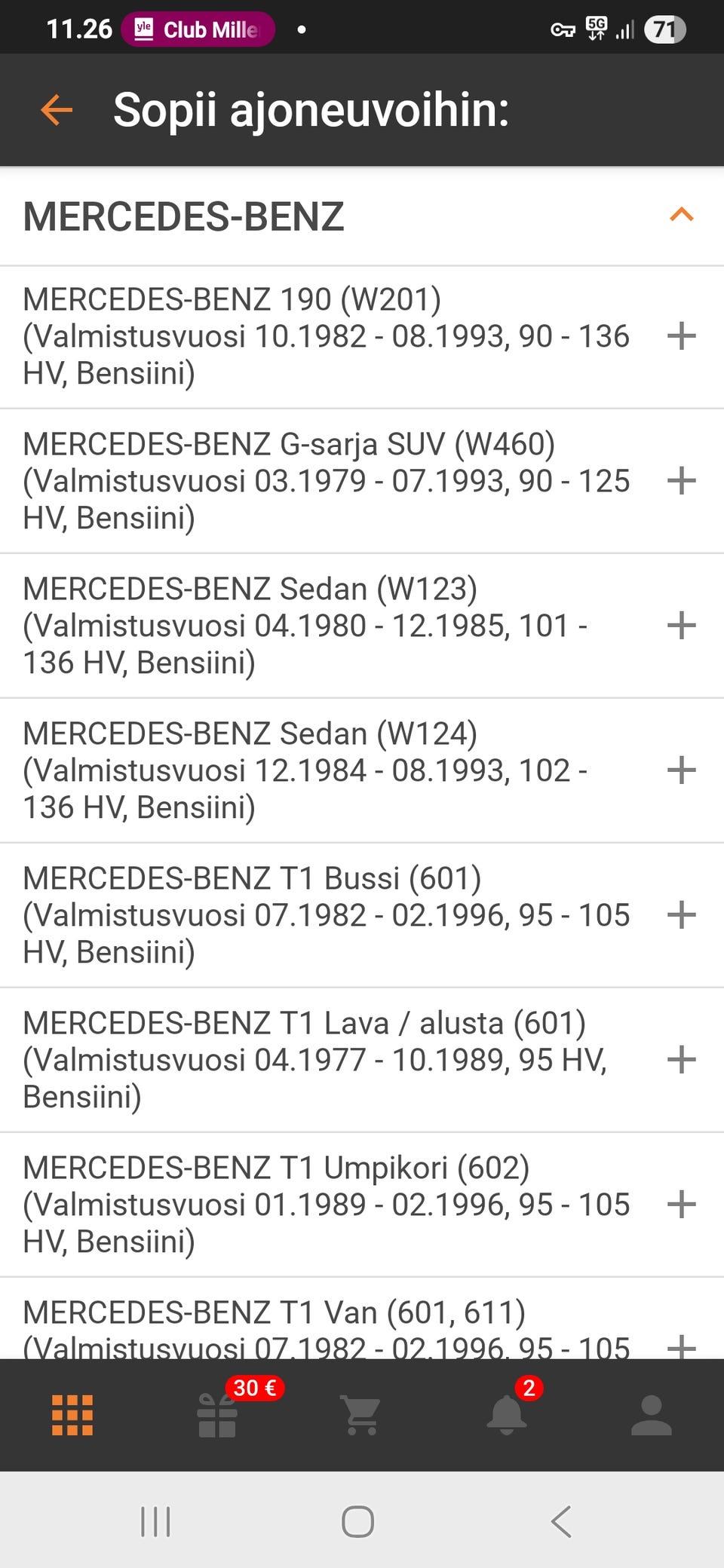This screenshot has width=724, height=1568.
Task: Open the system recent apps view
Action: [155, 1521]
